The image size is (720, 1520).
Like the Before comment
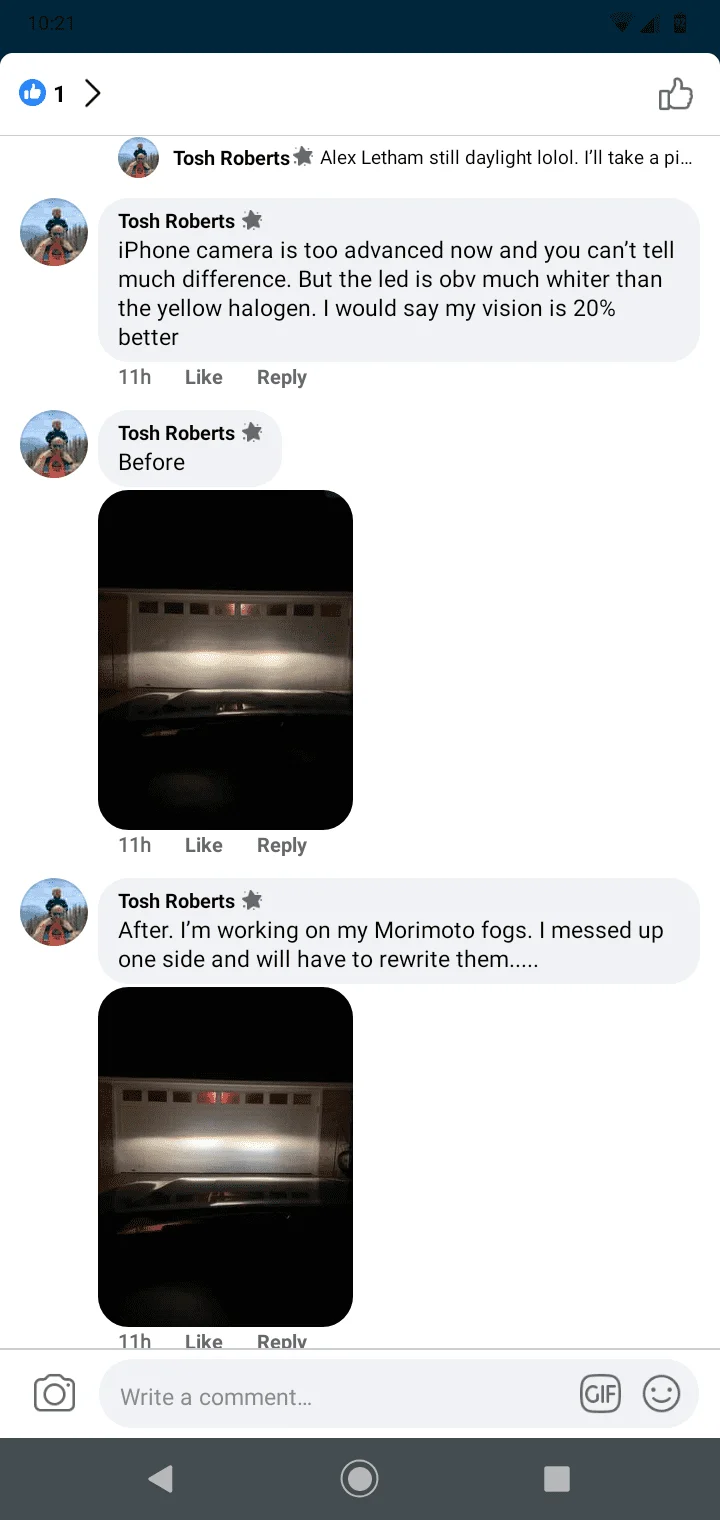click(x=203, y=845)
